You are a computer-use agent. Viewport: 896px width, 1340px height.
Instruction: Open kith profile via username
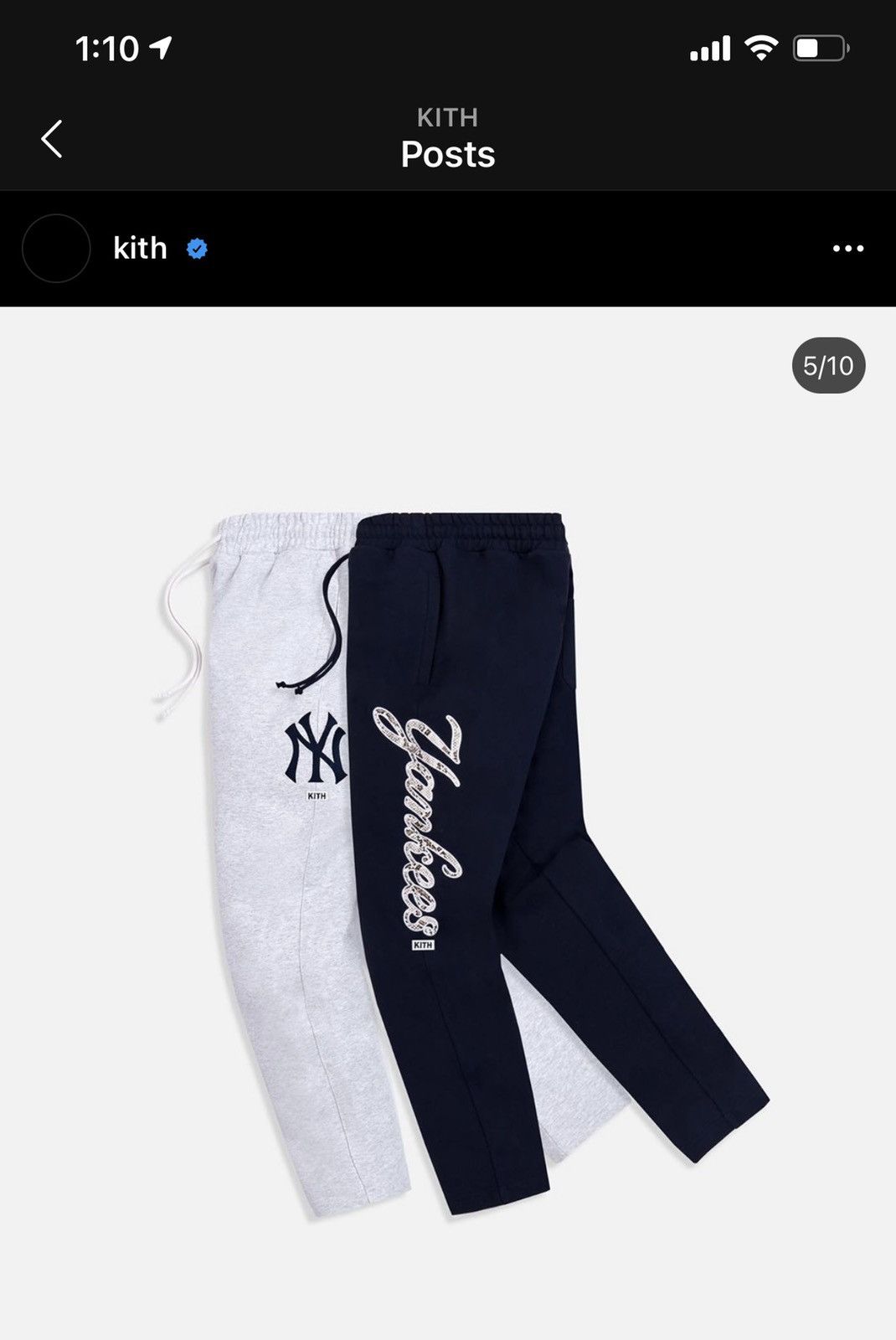pos(140,249)
